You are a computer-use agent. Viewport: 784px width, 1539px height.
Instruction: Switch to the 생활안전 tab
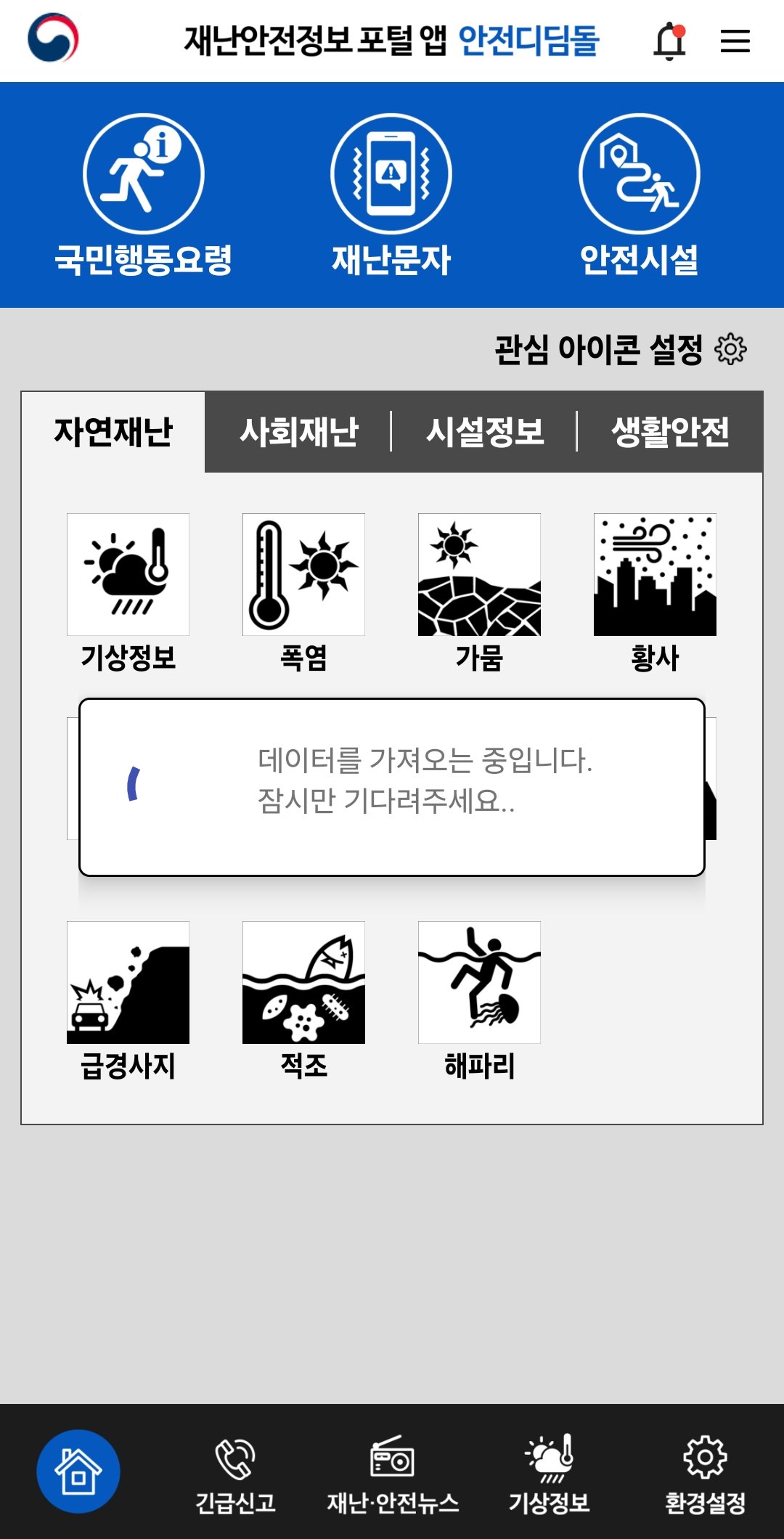click(670, 432)
